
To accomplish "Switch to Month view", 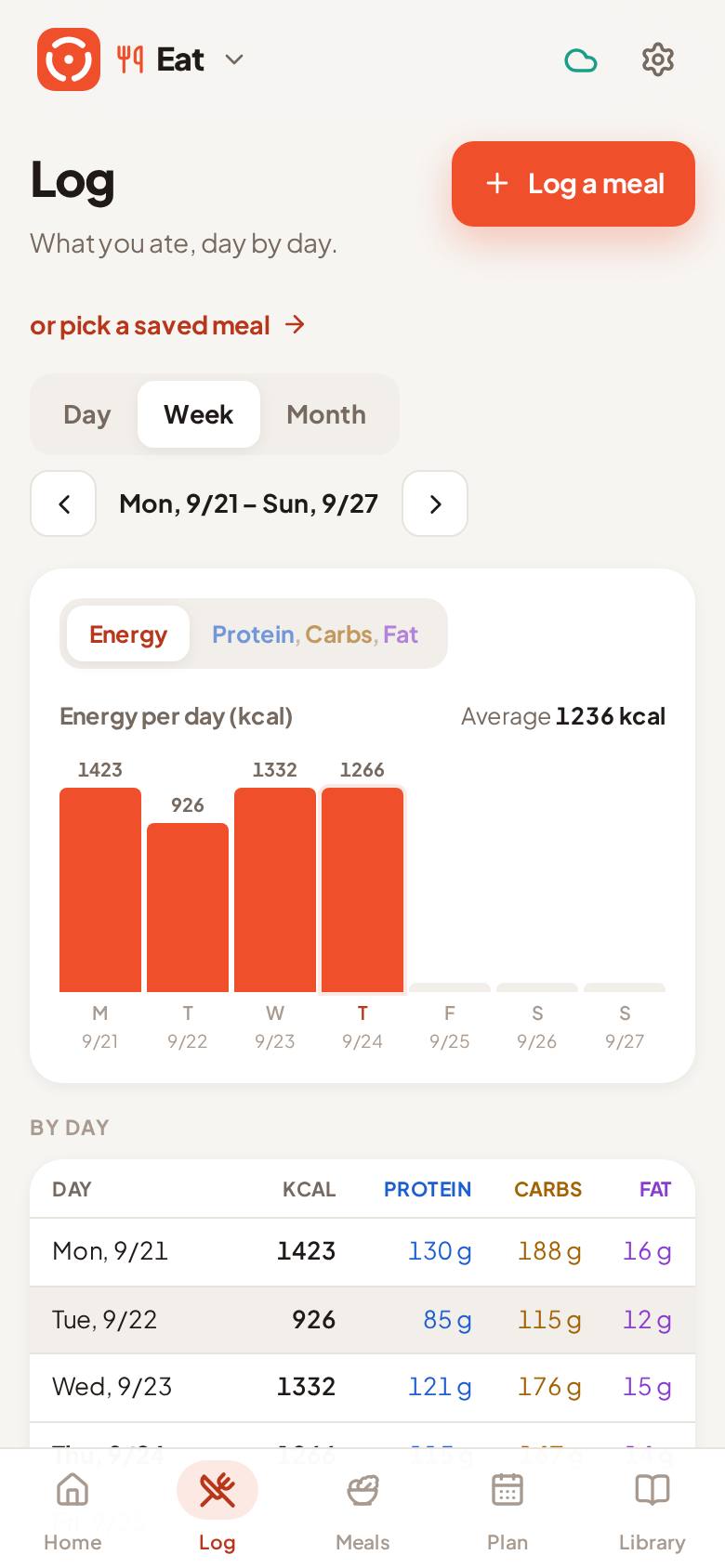I will [326, 414].
